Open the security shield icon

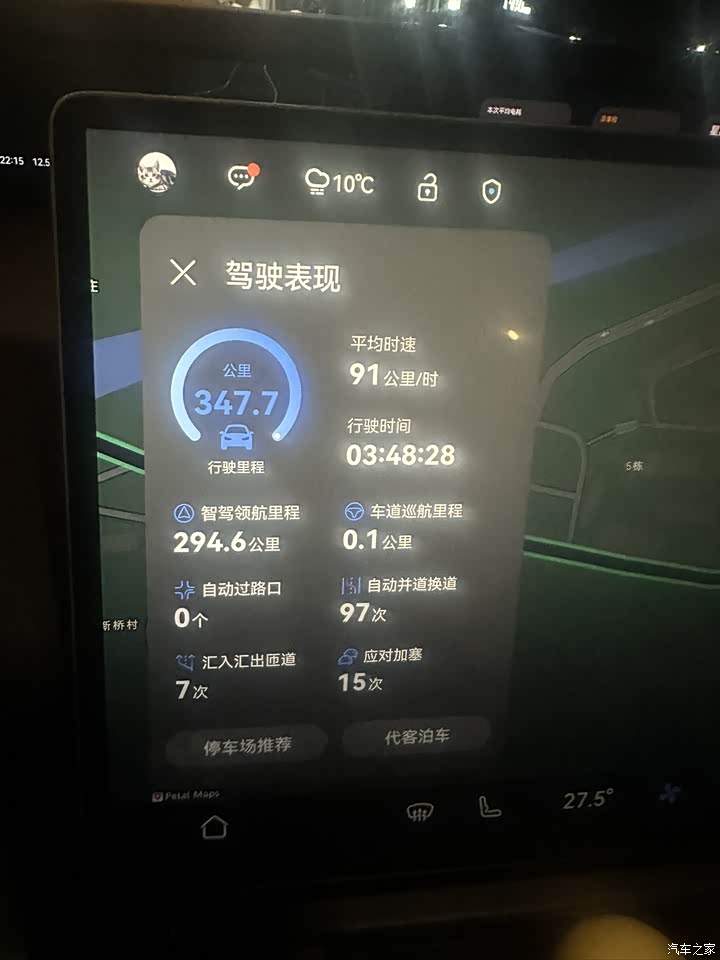click(491, 191)
